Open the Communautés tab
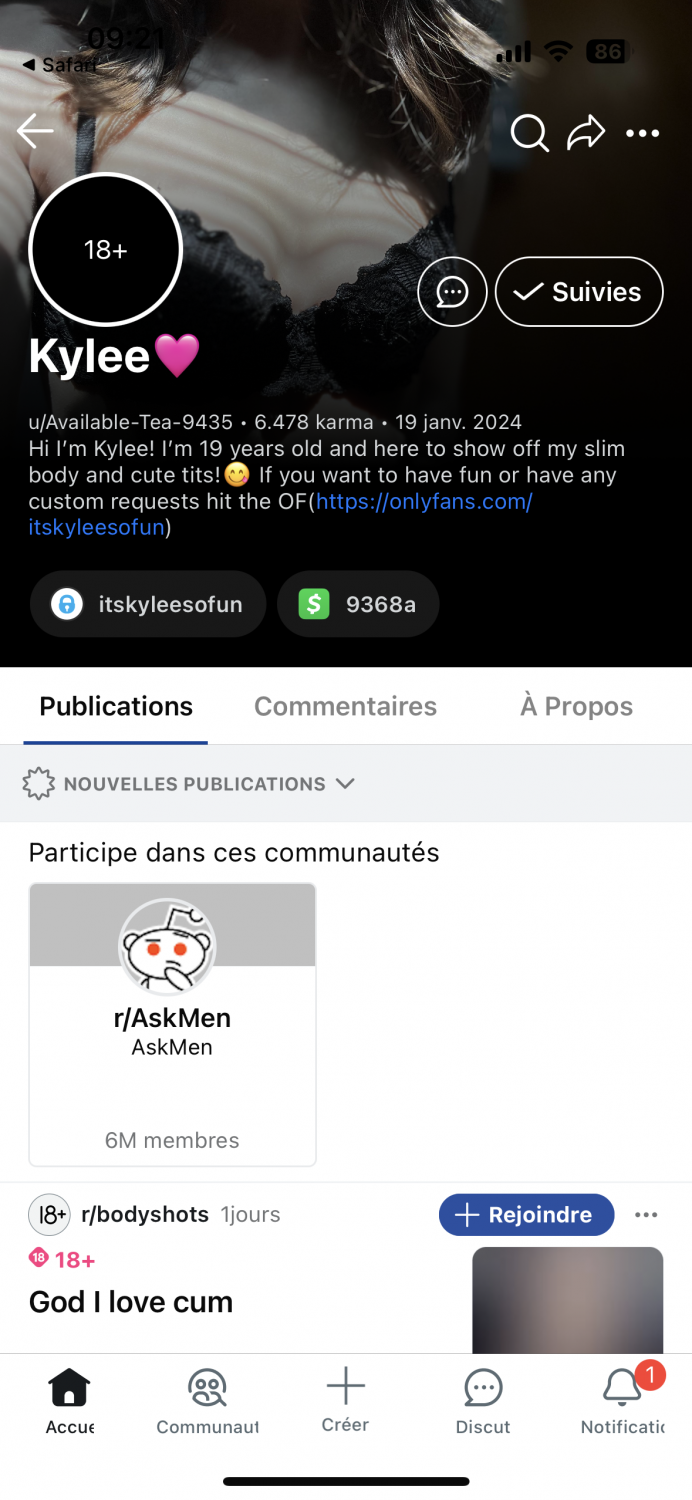The height and width of the screenshot is (1500, 692). point(207,1400)
